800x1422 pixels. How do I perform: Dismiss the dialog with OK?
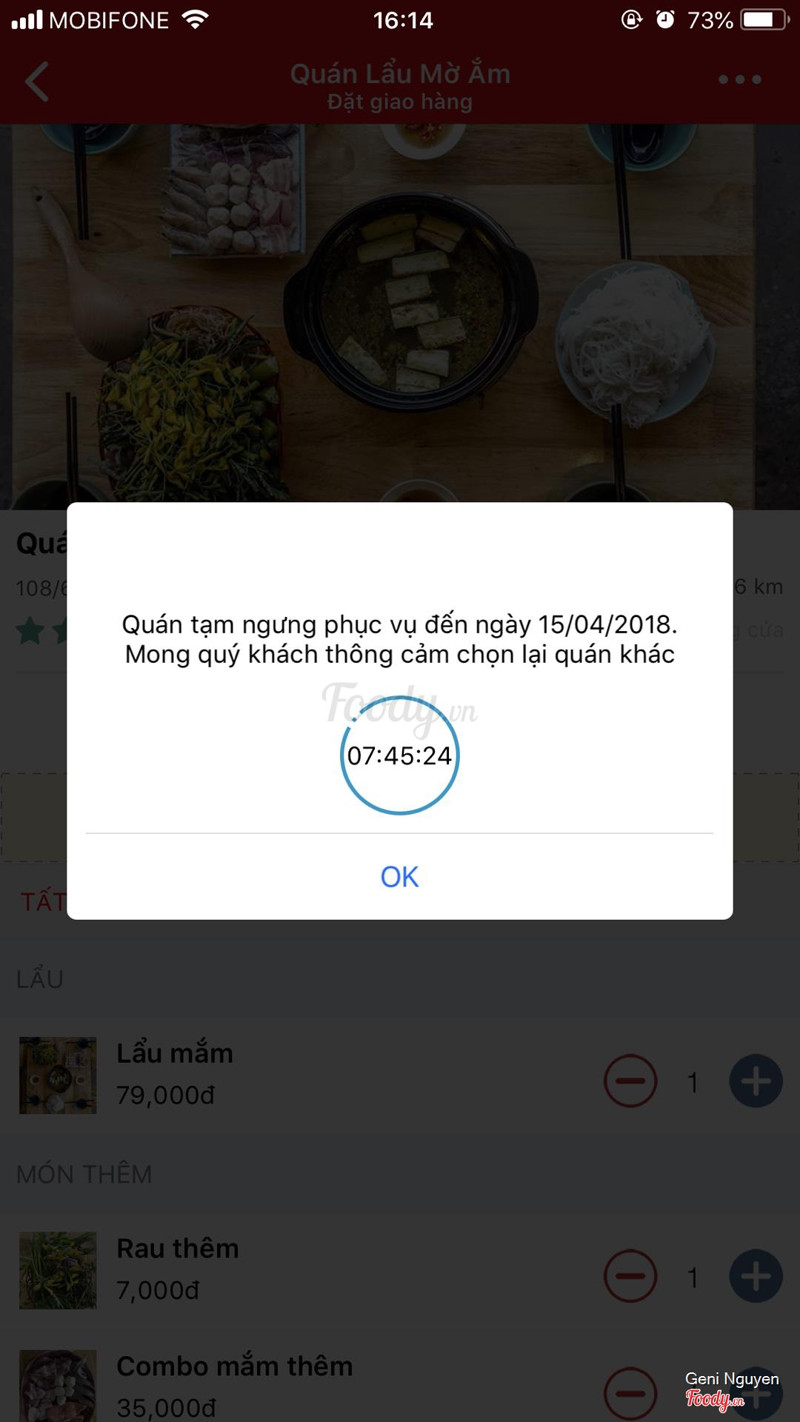tap(399, 876)
